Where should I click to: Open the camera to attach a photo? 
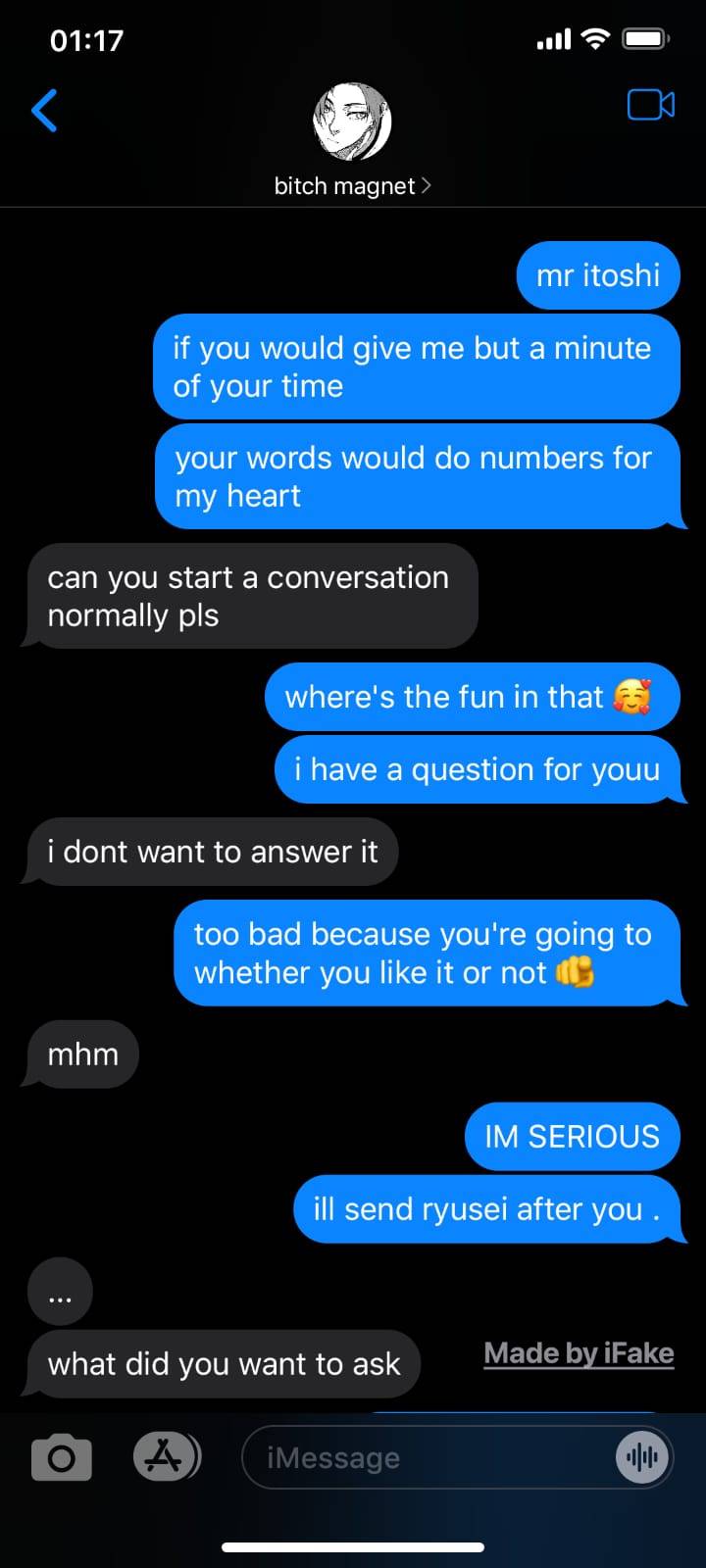[62, 1458]
